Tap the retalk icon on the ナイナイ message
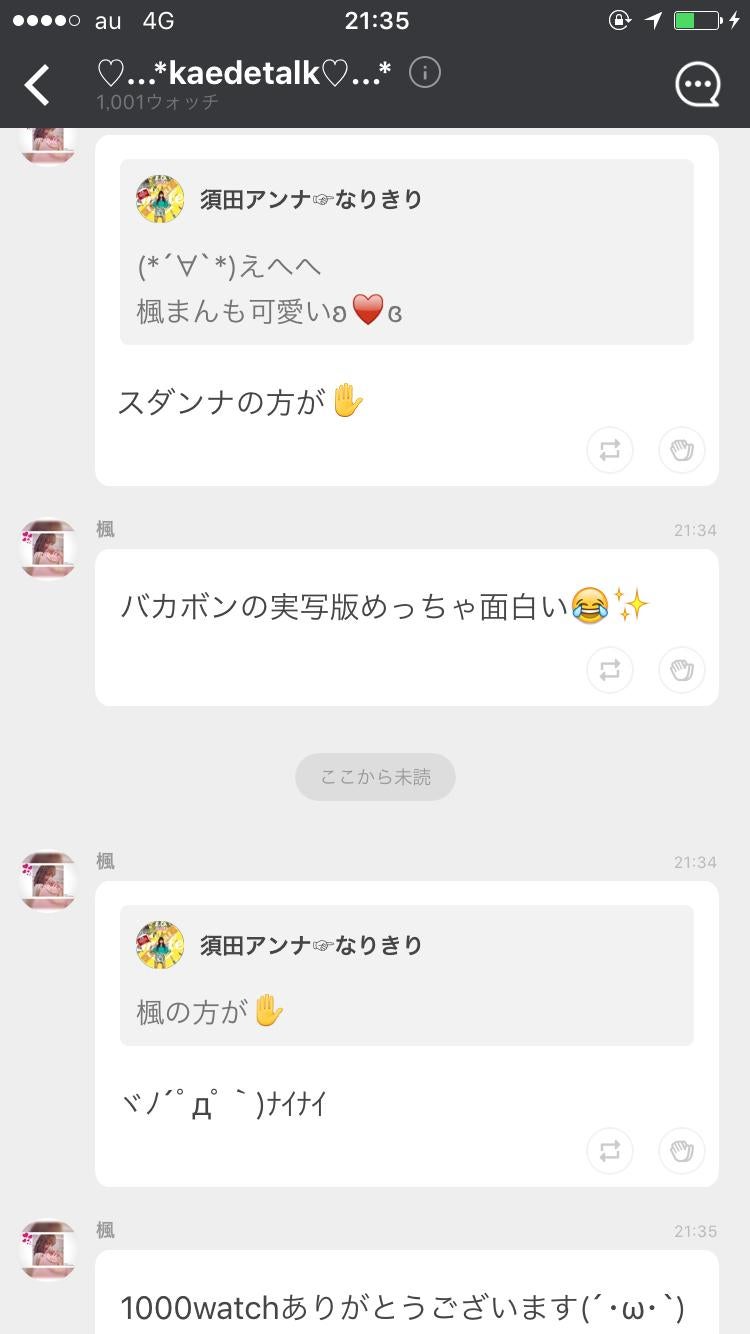The width and height of the screenshot is (750, 1334). click(610, 1151)
